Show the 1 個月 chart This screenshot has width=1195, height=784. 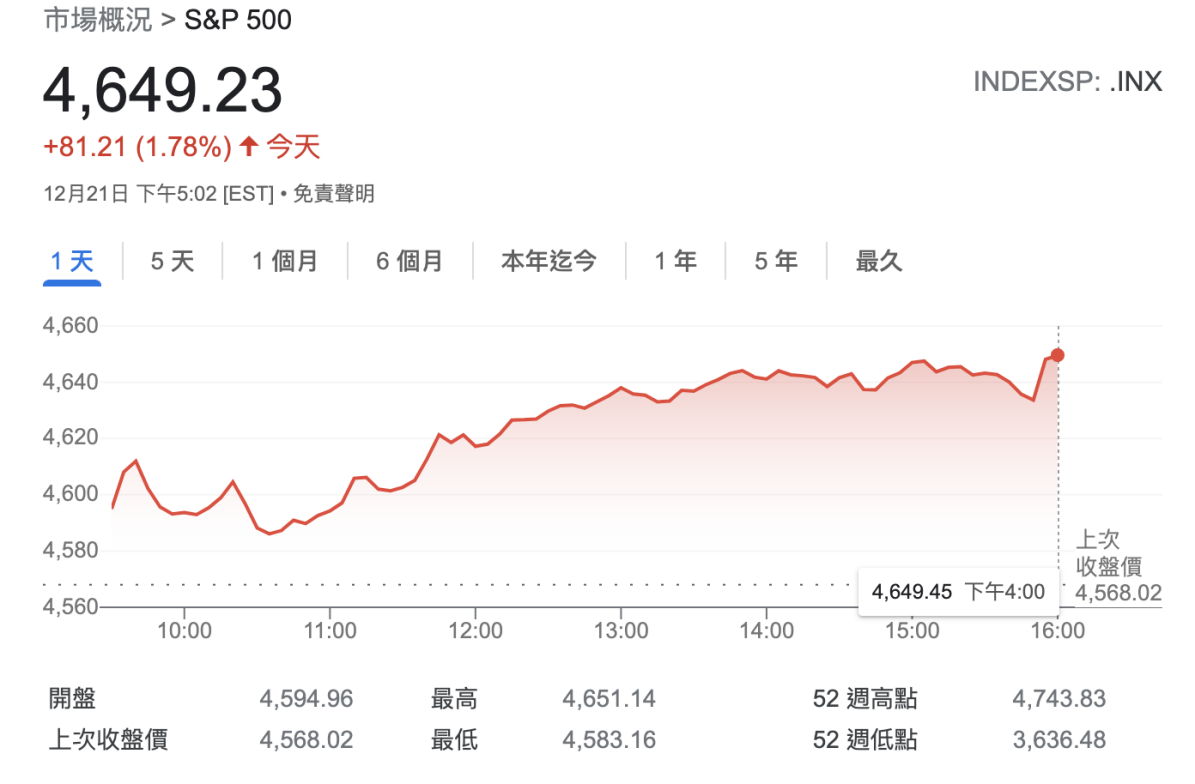pos(285,262)
